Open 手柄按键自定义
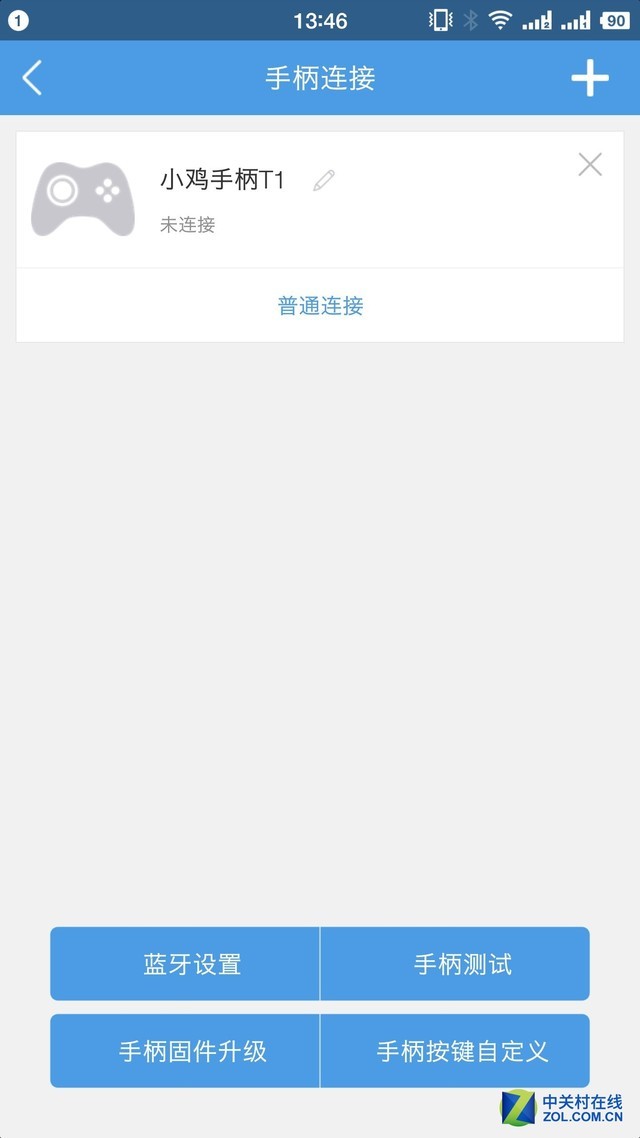The height and width of the screenshot is (1138, 640). 455,1051
